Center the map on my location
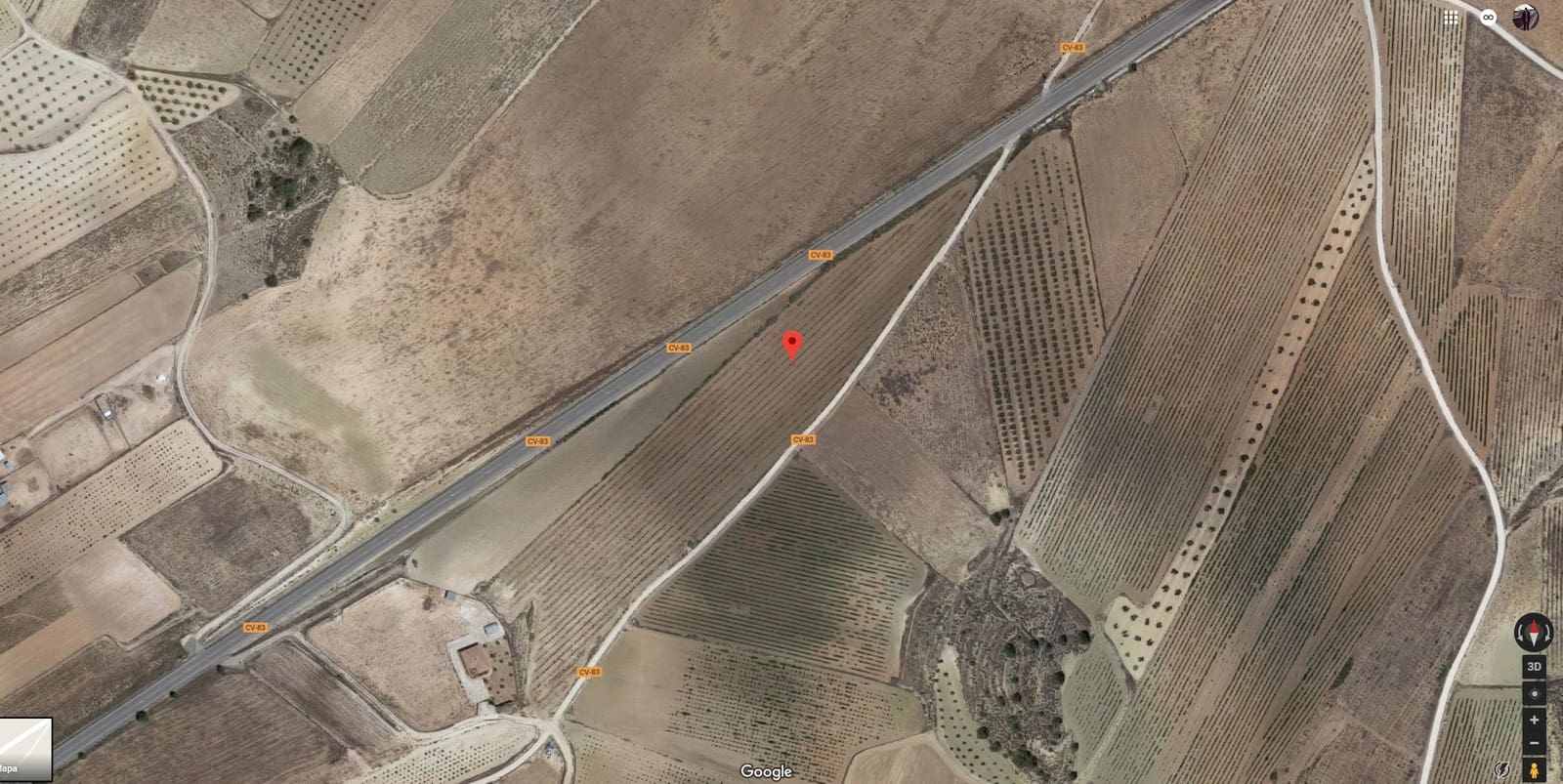 1534,693
